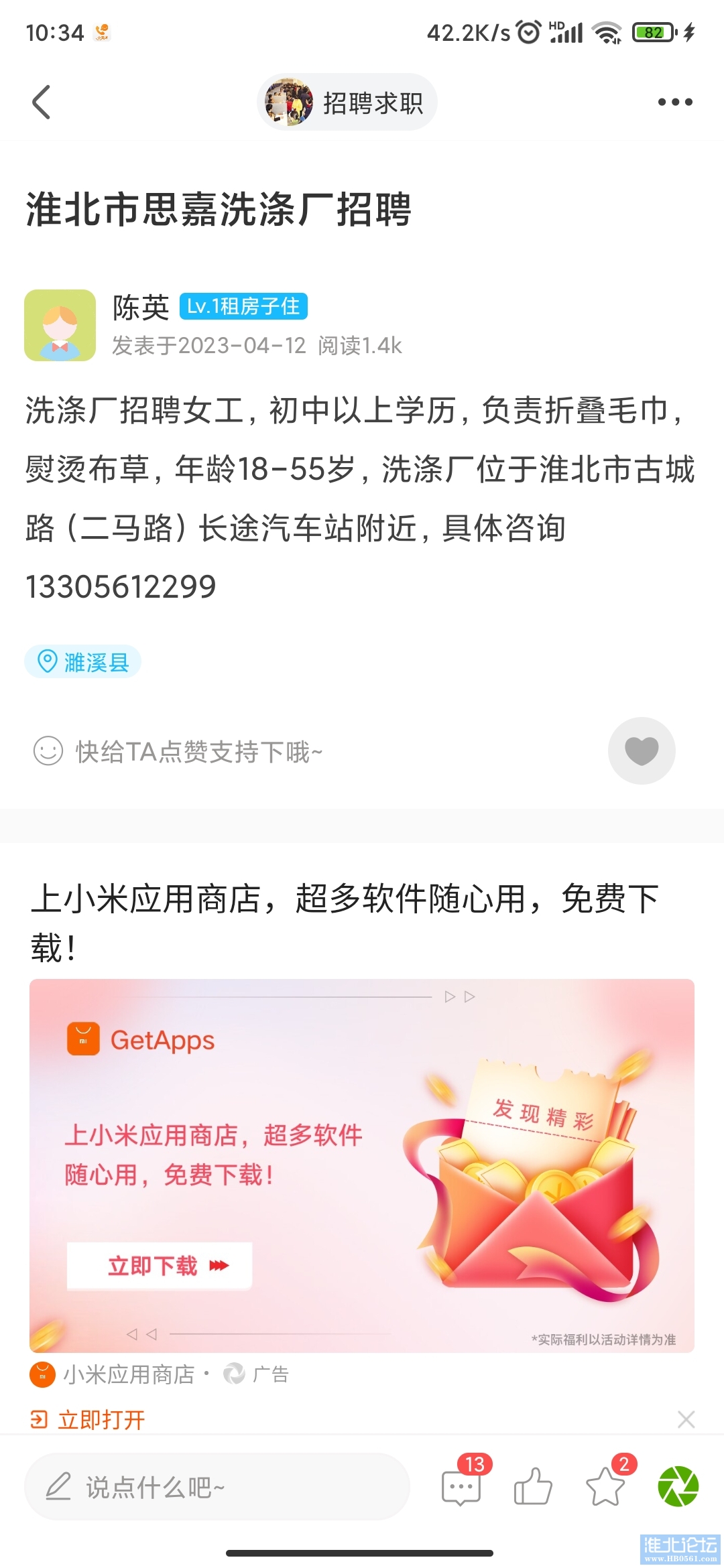Image resolution: width=724 pixels, height=1568 pixels.
Task: Tap the Lv.1租房子住 level badge
Action: pos(245,306)
